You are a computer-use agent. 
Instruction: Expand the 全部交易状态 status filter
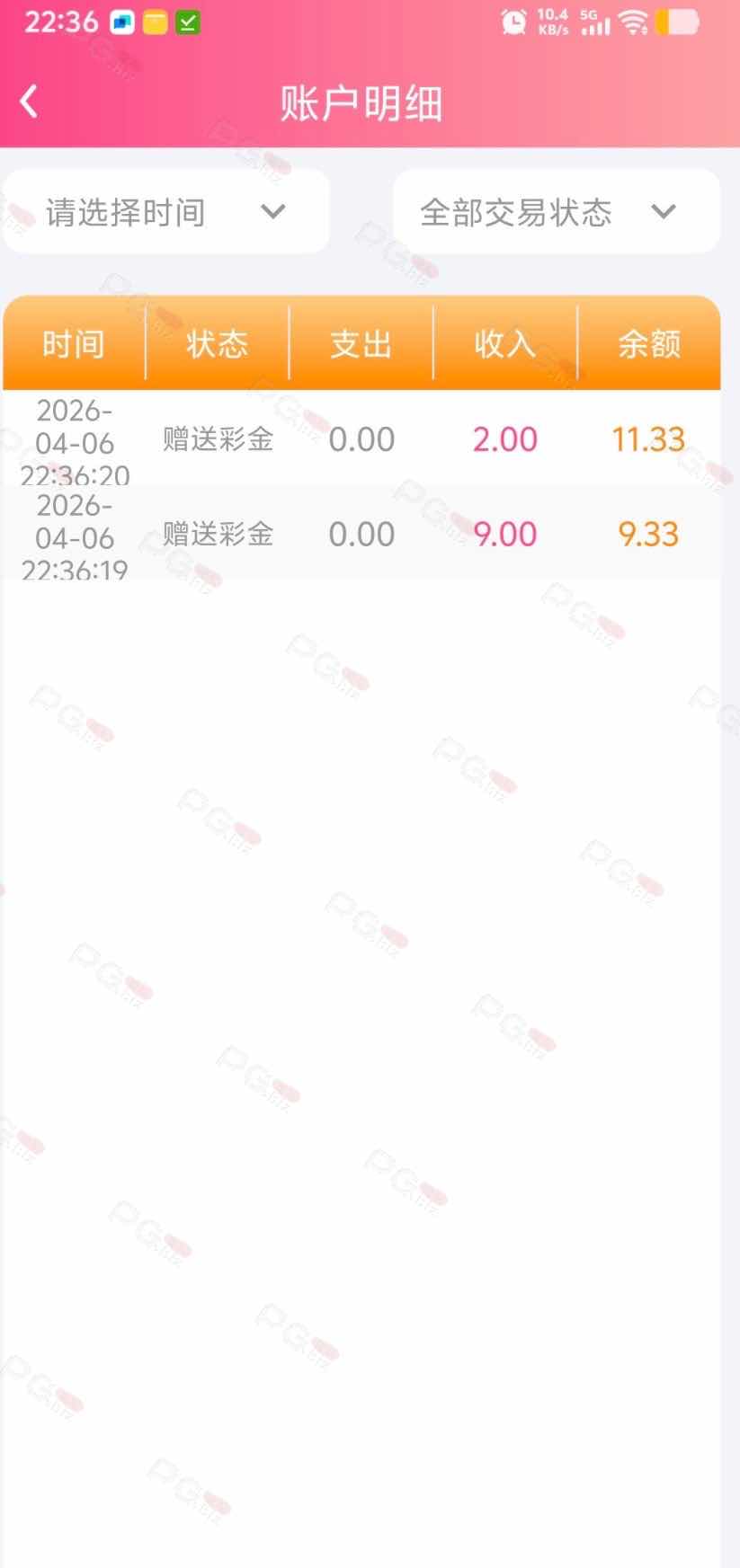[556, 212]
